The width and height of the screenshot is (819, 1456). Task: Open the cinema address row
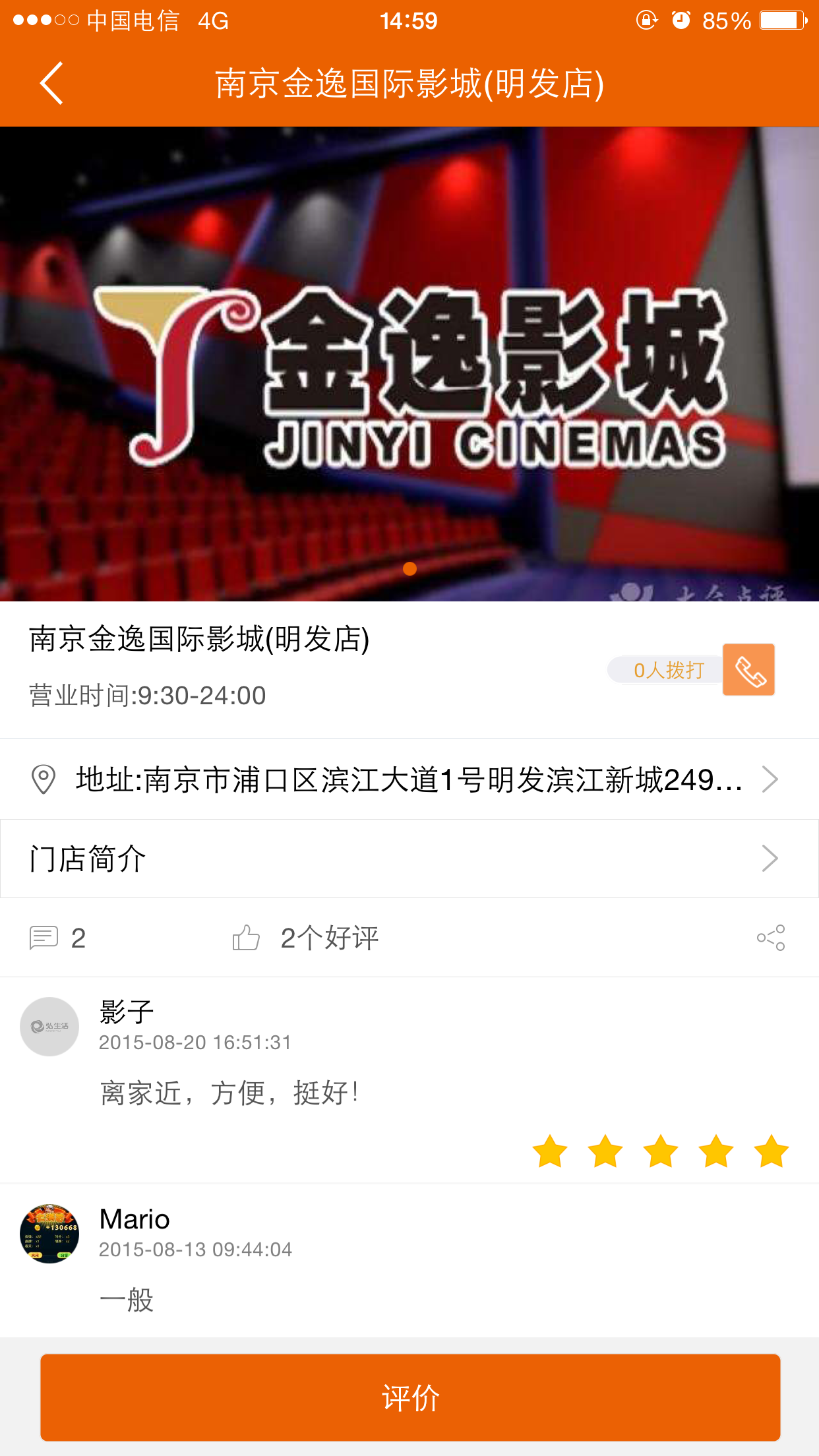409,779
